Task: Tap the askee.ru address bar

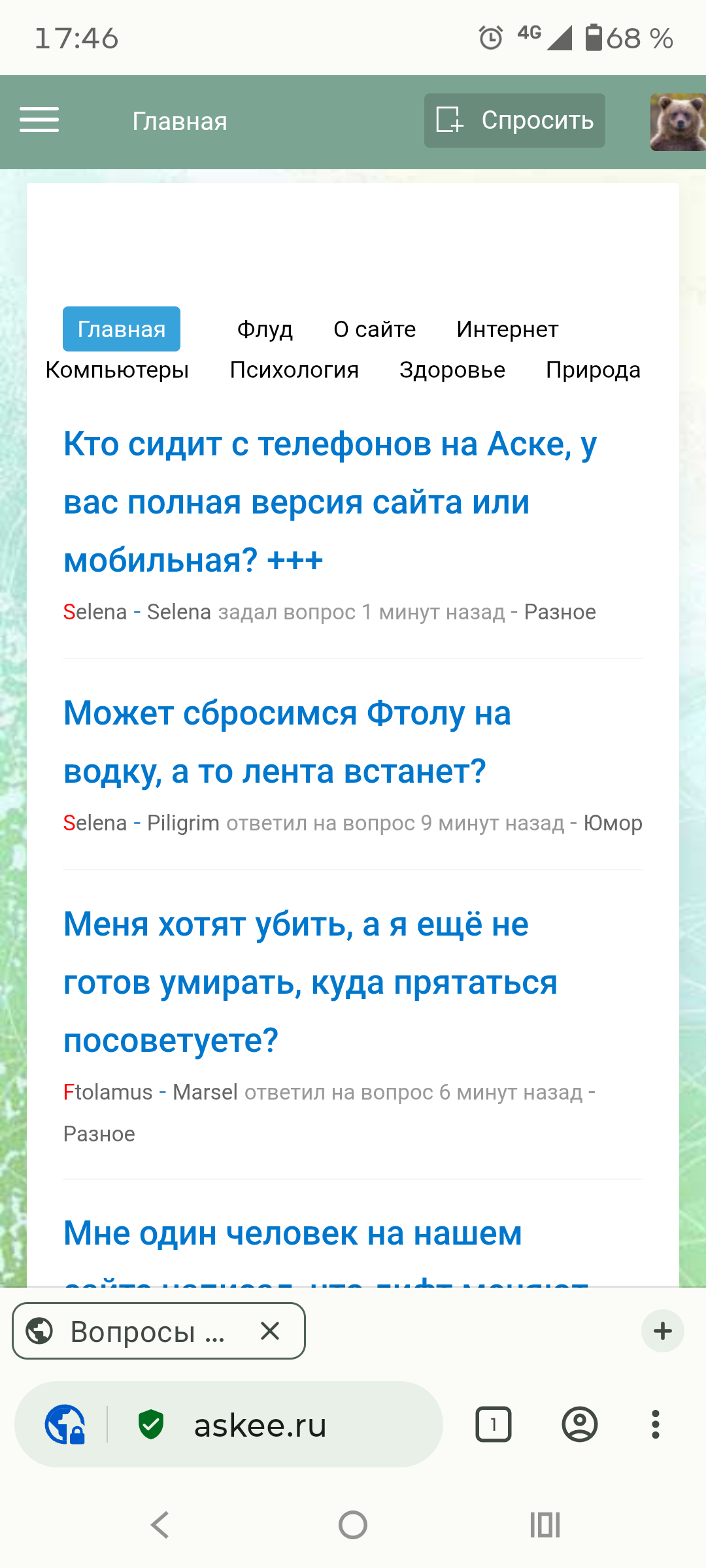Action: tap(260, 1425)
